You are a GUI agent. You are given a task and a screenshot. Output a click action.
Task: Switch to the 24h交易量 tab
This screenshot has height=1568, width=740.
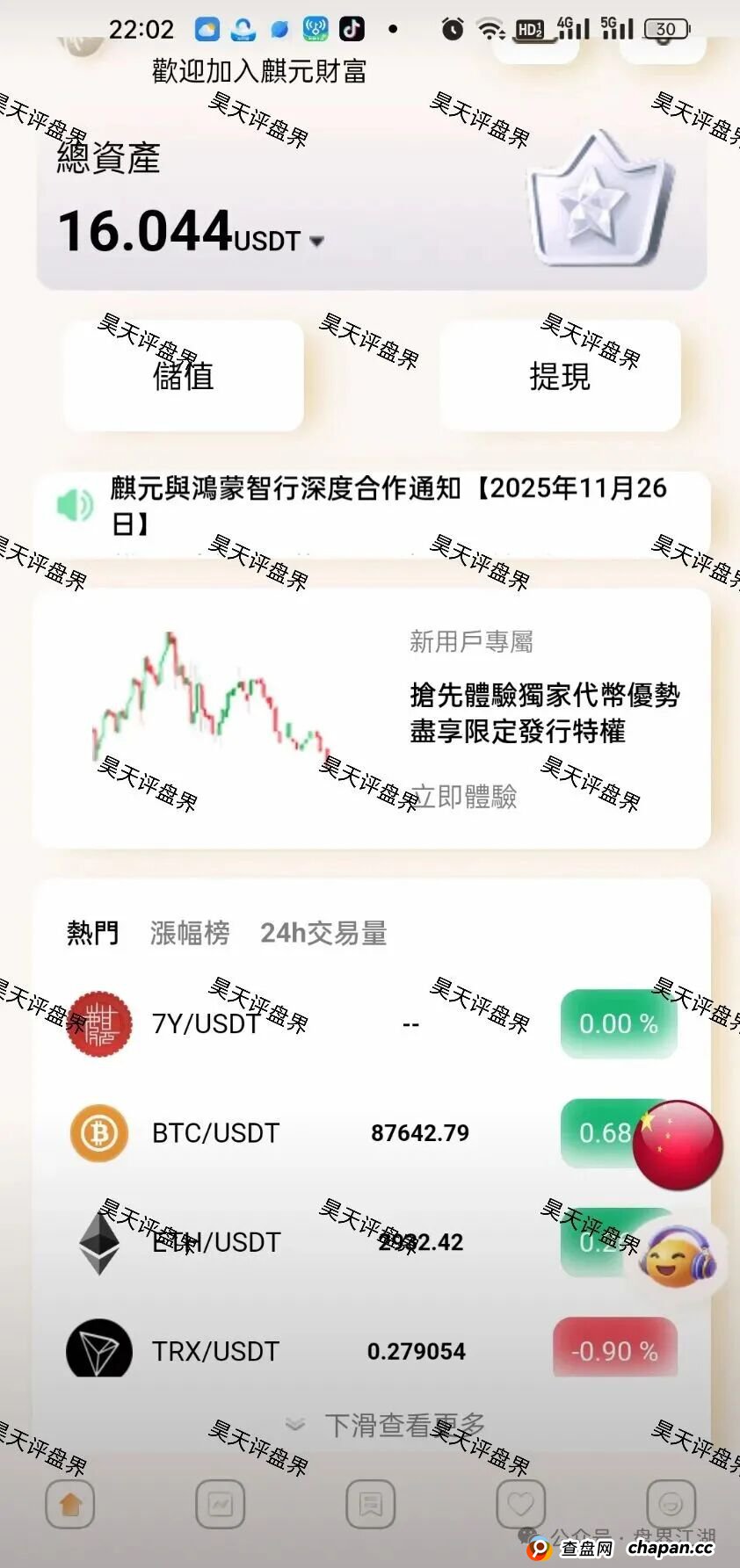tap(324, 933)
